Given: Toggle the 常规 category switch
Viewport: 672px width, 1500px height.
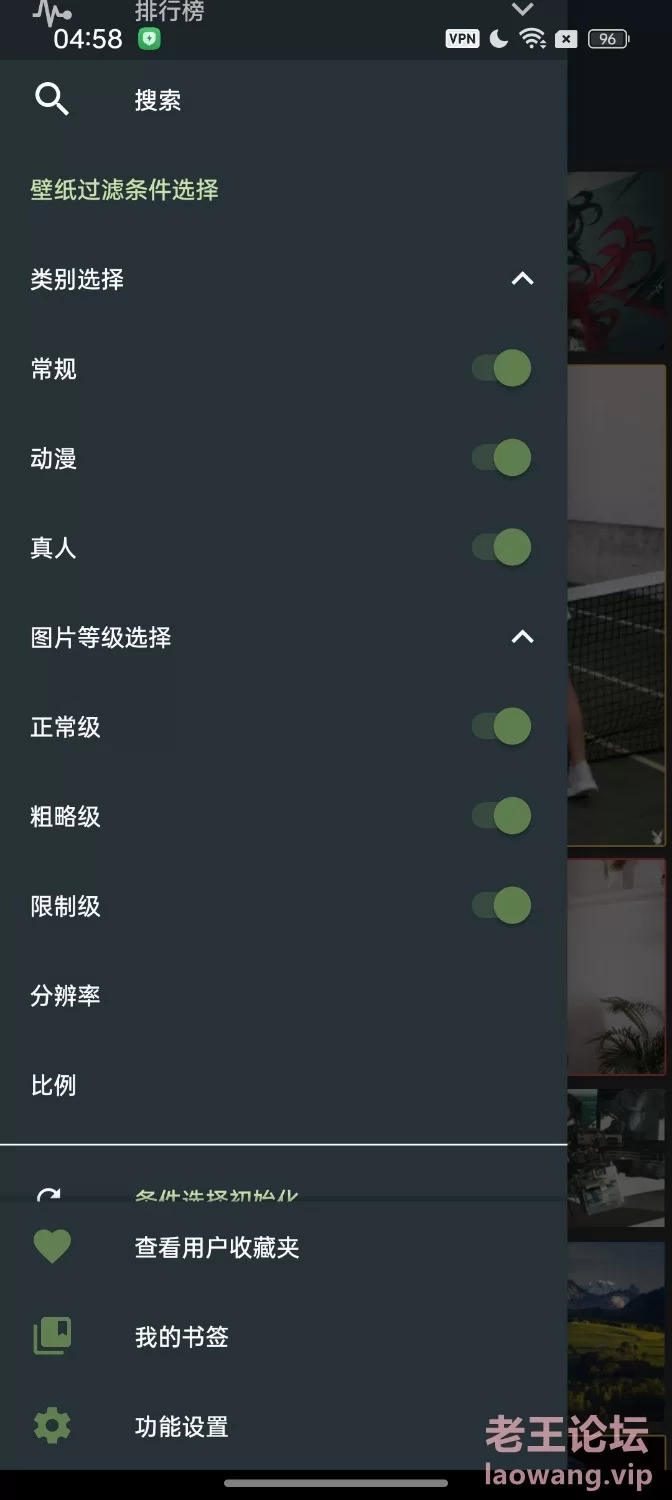Looking at the screenshot, I should [502, 368].
